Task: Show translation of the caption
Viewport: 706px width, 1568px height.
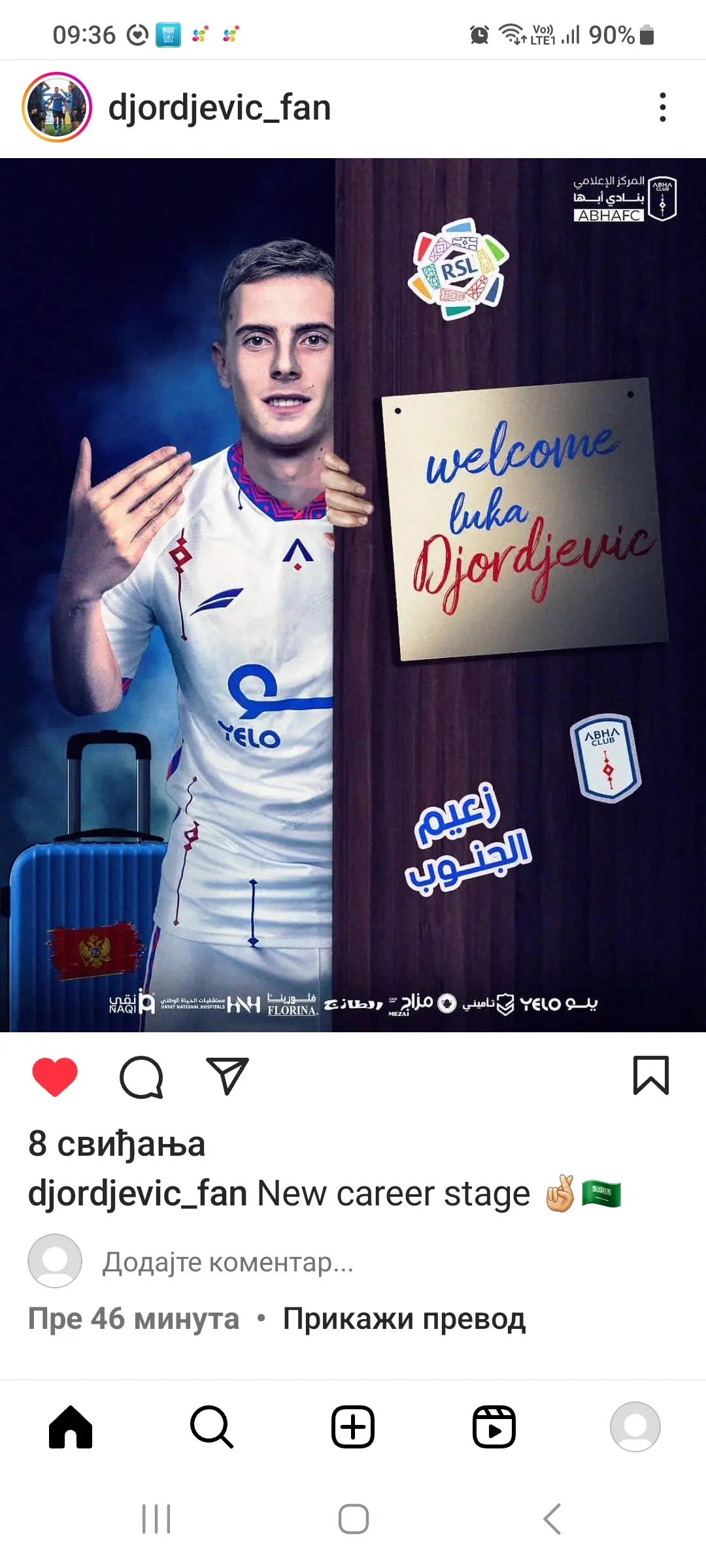Action: coord(404,1318)
